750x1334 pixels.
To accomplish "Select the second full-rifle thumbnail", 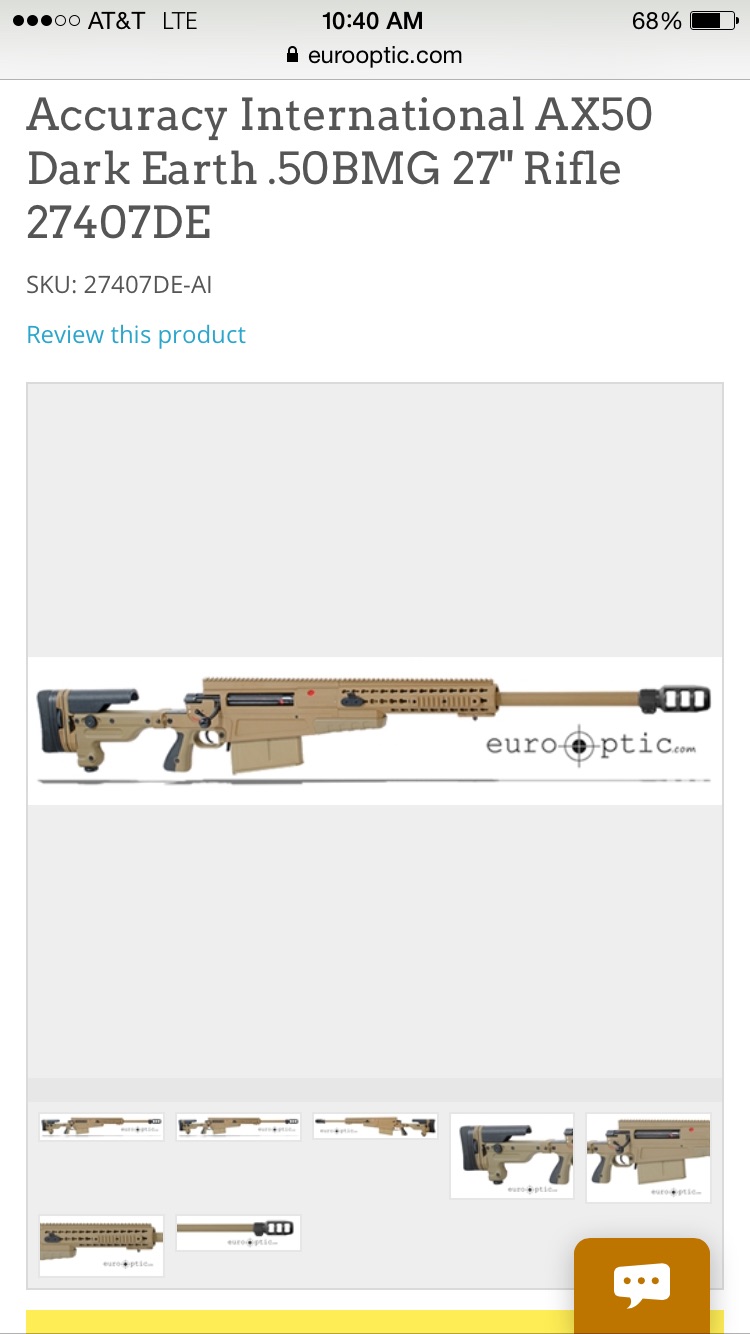I will (x=238, y=1127).
